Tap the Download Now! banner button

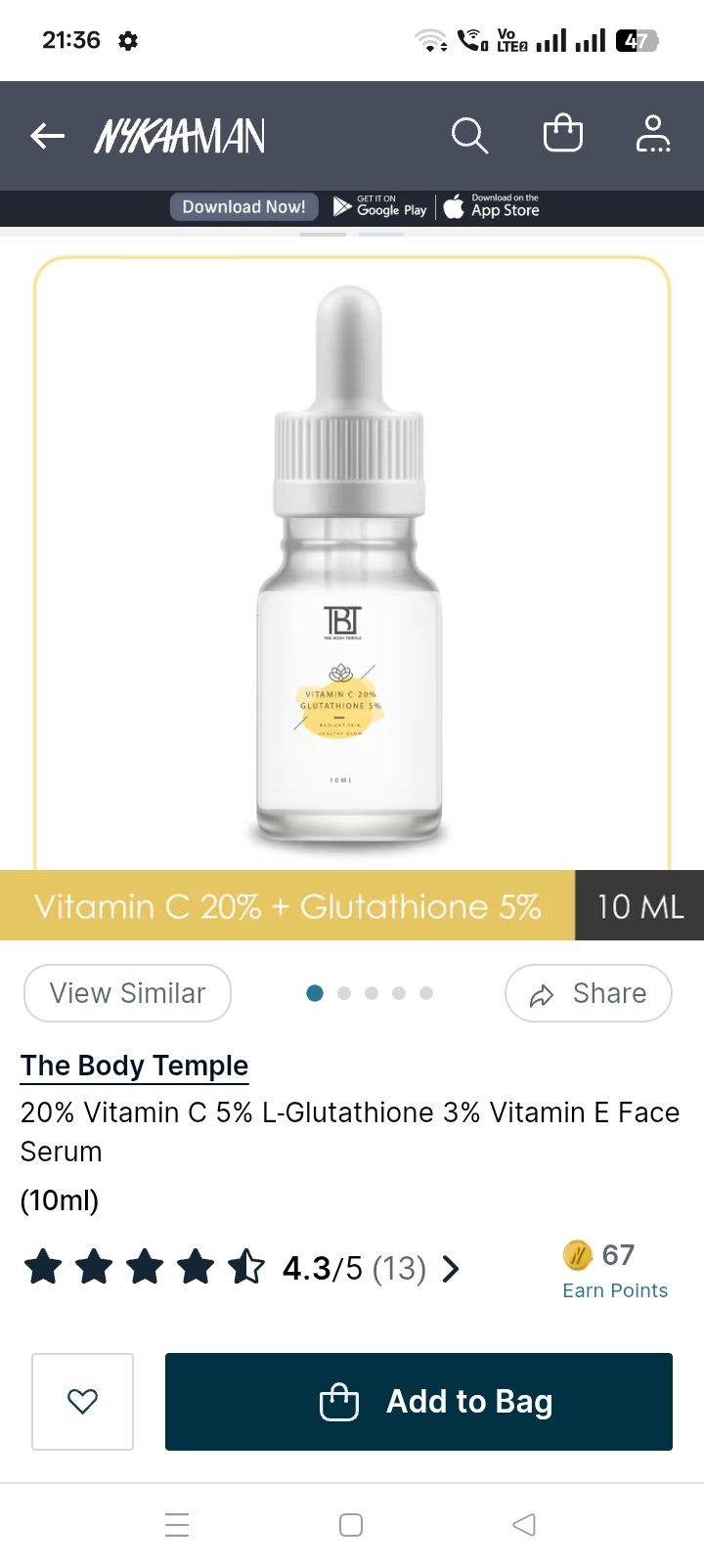[x=244, y=207]
